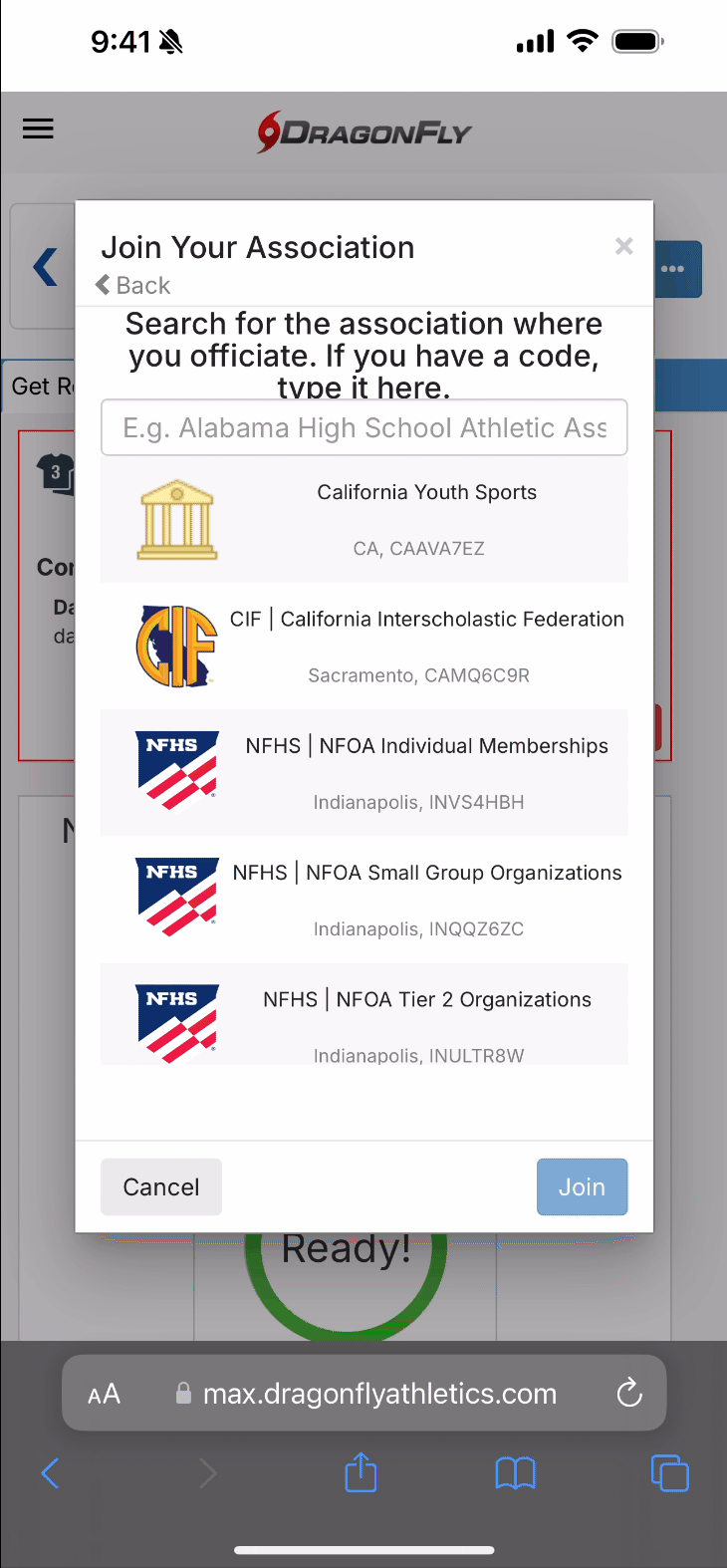The height and width of the screenshot is (1568, 727).
Task: Pick NFHS NFOA Small Group Organizations
Action: click(x=364, y=899)
